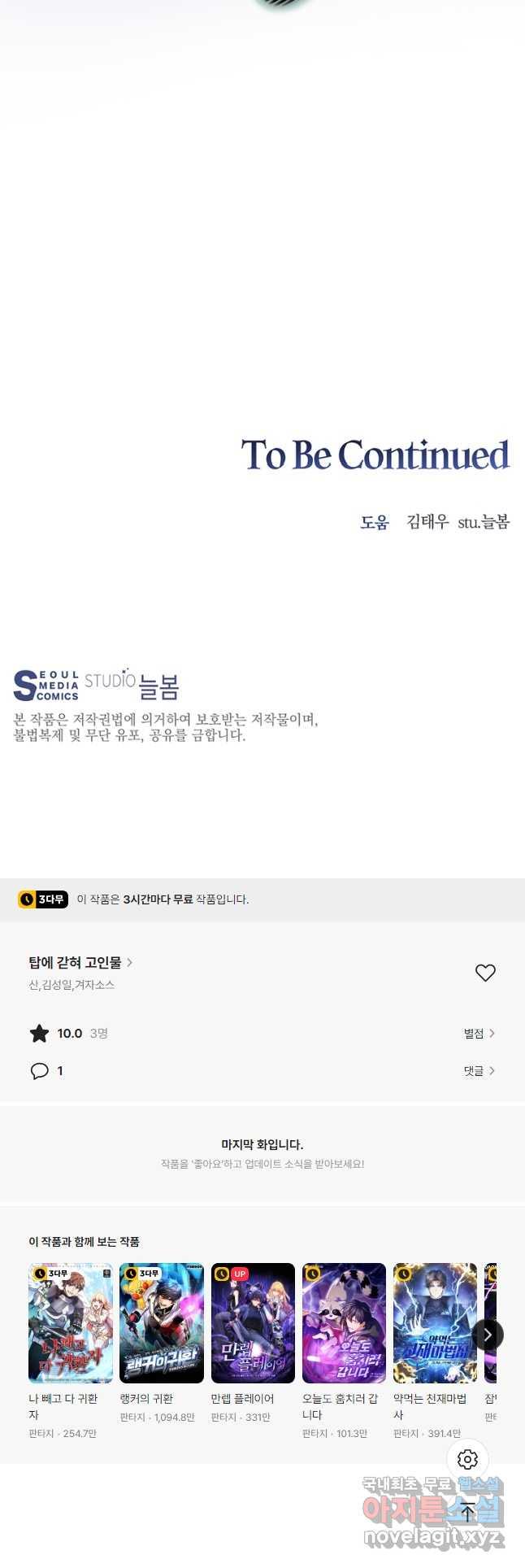Open 나 빼고 다 귀환자 webtoon
This screenshot has width=525, height=1568.
[x=71, y=1323]
